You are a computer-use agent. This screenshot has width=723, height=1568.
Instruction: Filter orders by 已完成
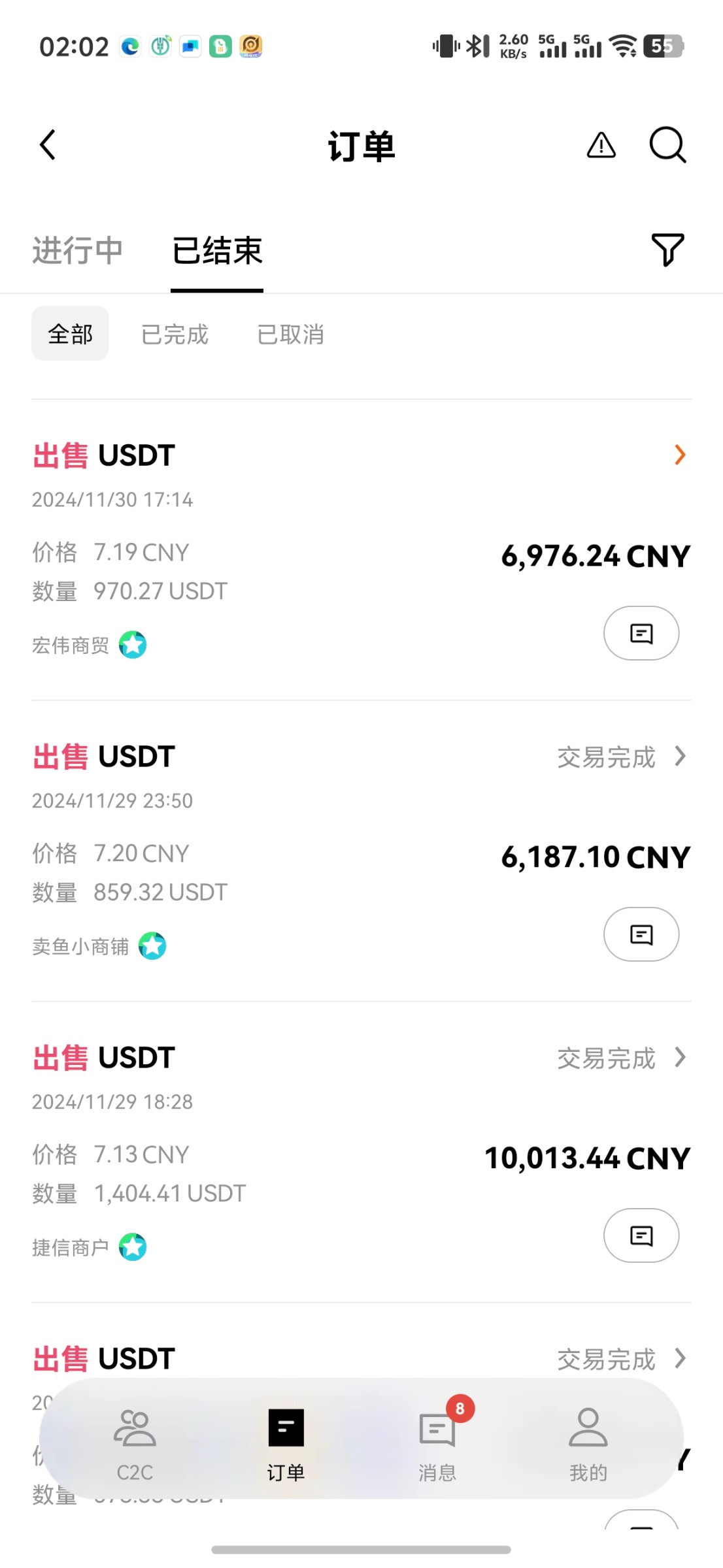175,334
